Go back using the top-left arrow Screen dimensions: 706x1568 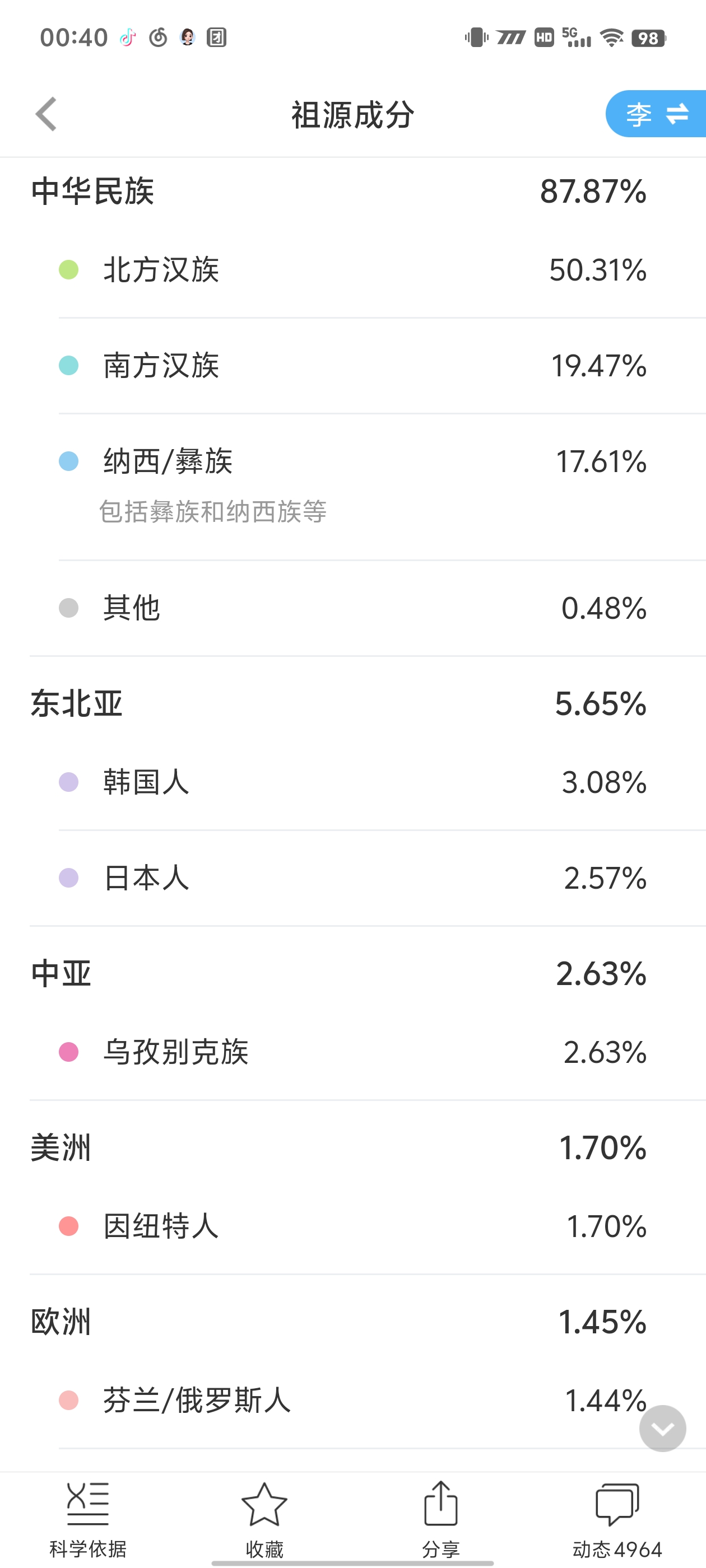point(47,114)
